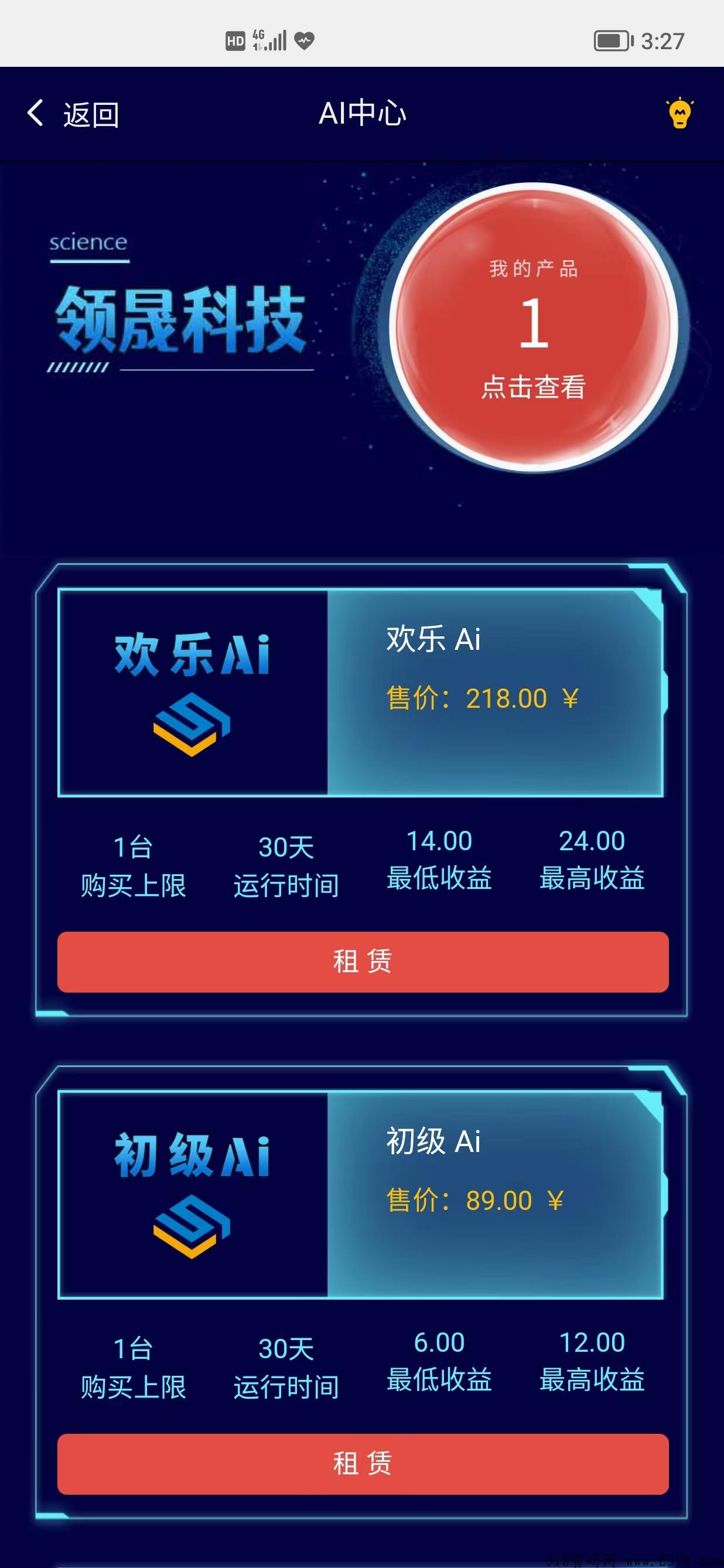Tap 最高收益 24.00 on 欢乐 Ai
Screen dimensions: 724x1568
592,858
